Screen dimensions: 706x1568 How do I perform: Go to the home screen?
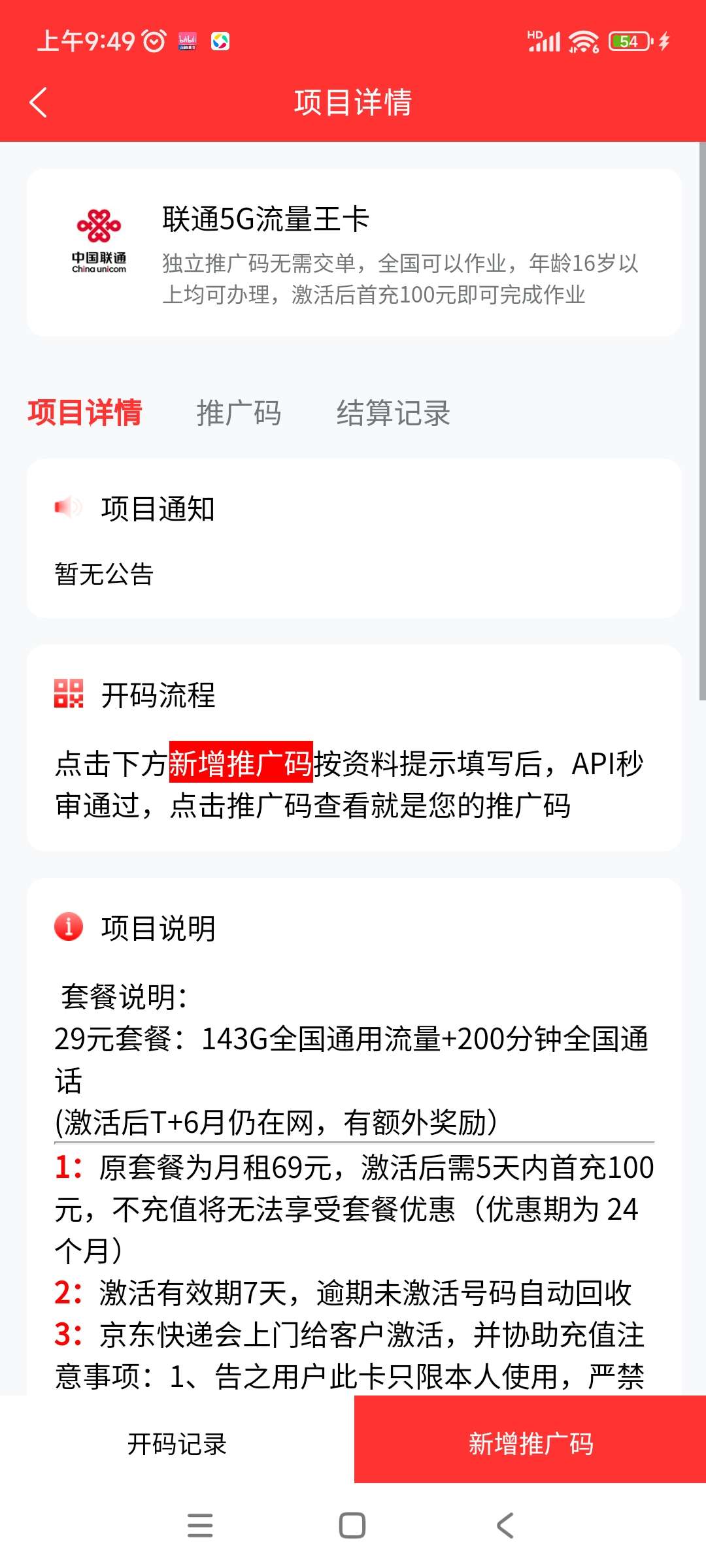(352, 1526)
